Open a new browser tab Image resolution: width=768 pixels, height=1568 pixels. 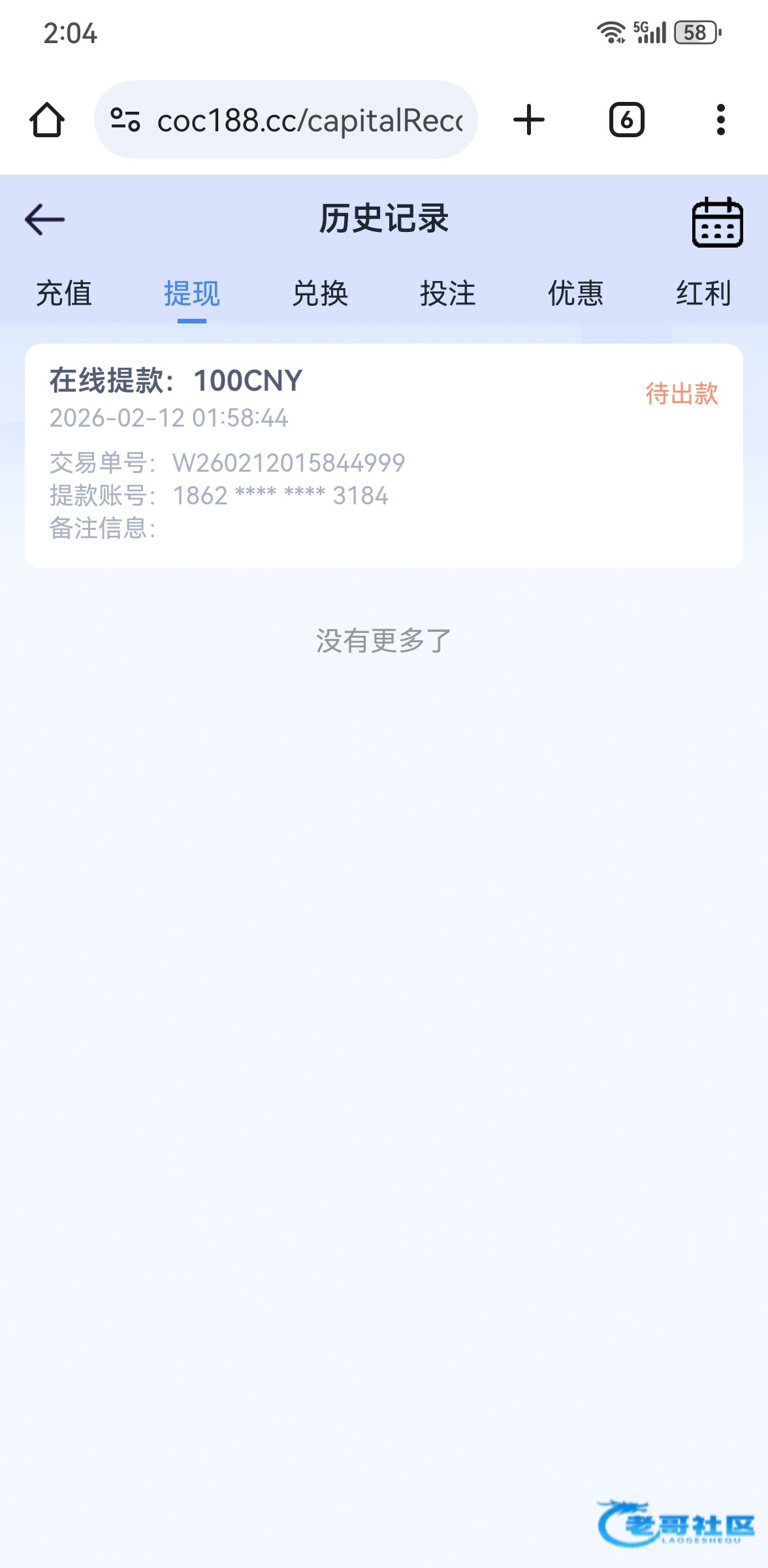(529, 120)
